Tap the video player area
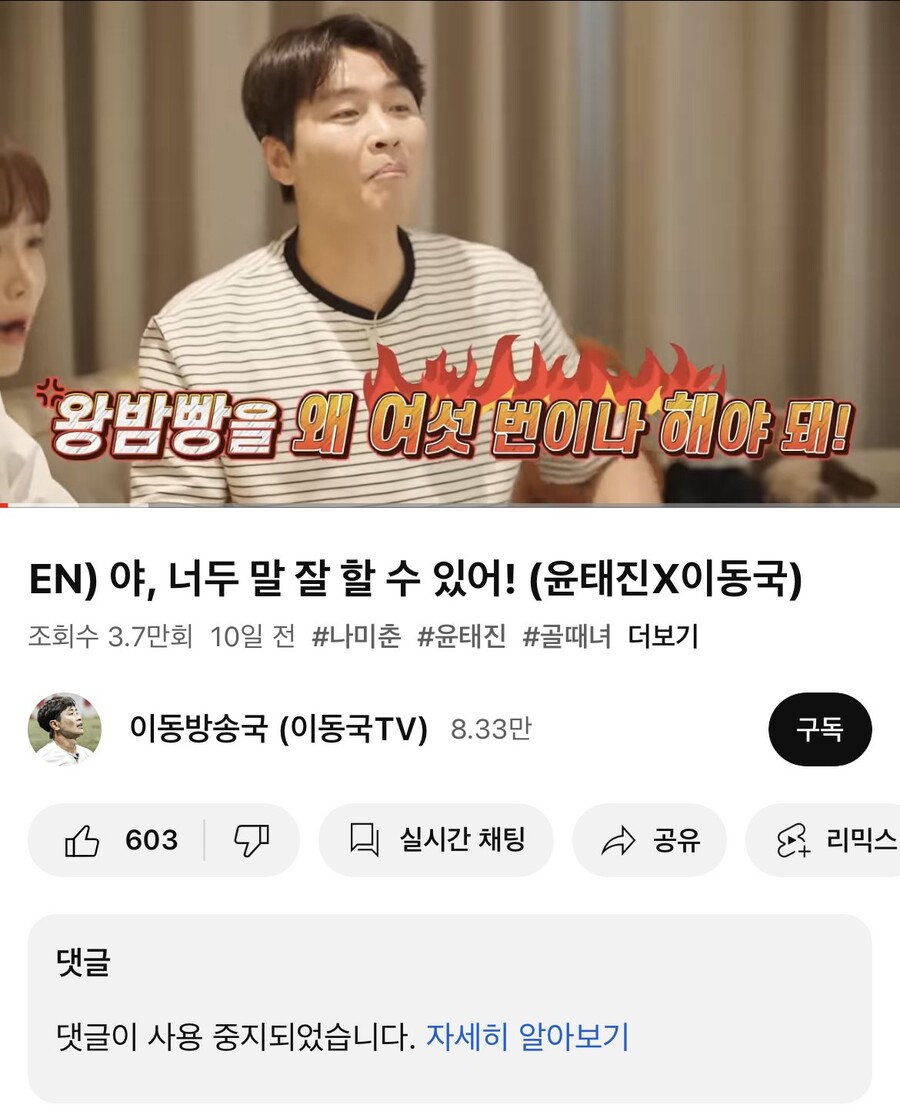This screenshot has width=900, height=1118. pos(450,250)
